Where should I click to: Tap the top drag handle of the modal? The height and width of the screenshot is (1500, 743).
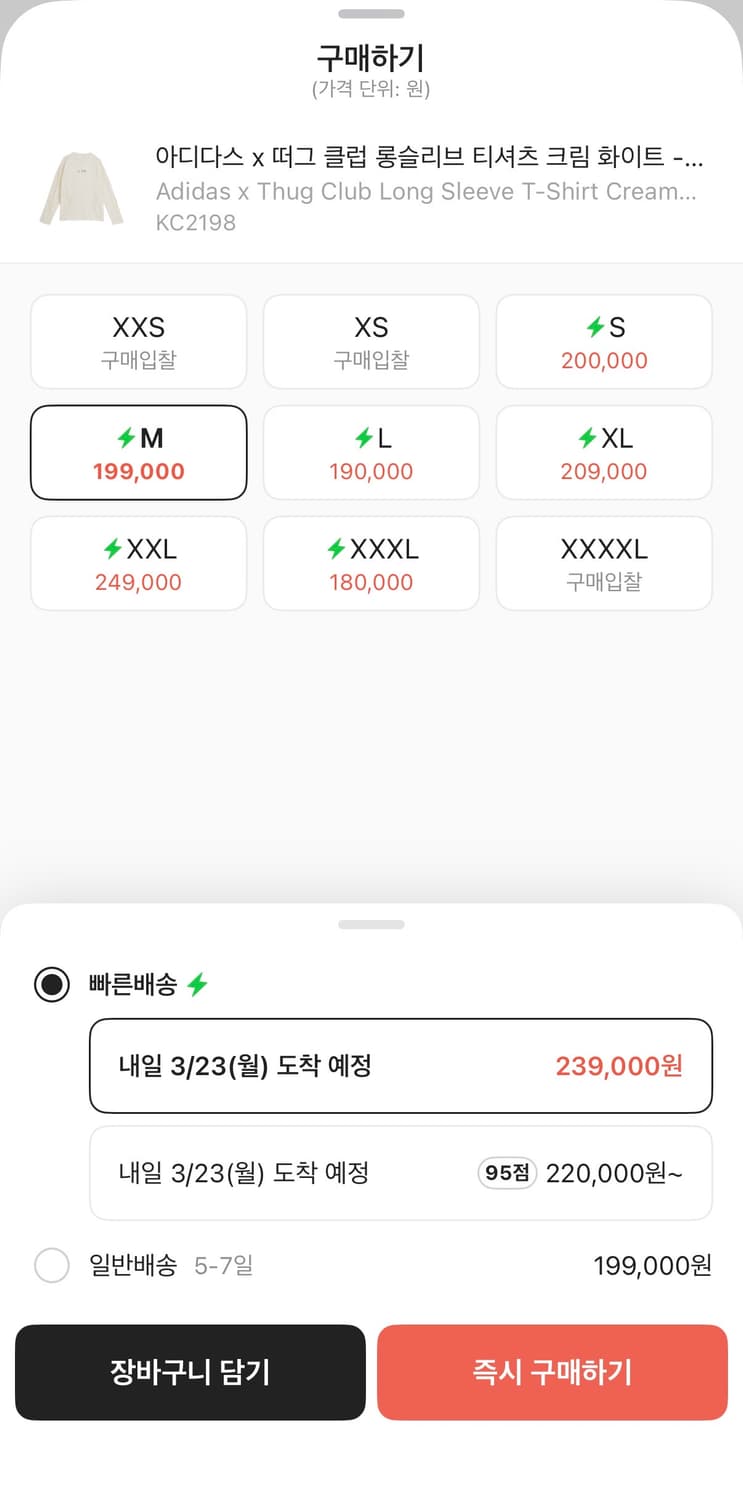371,14
